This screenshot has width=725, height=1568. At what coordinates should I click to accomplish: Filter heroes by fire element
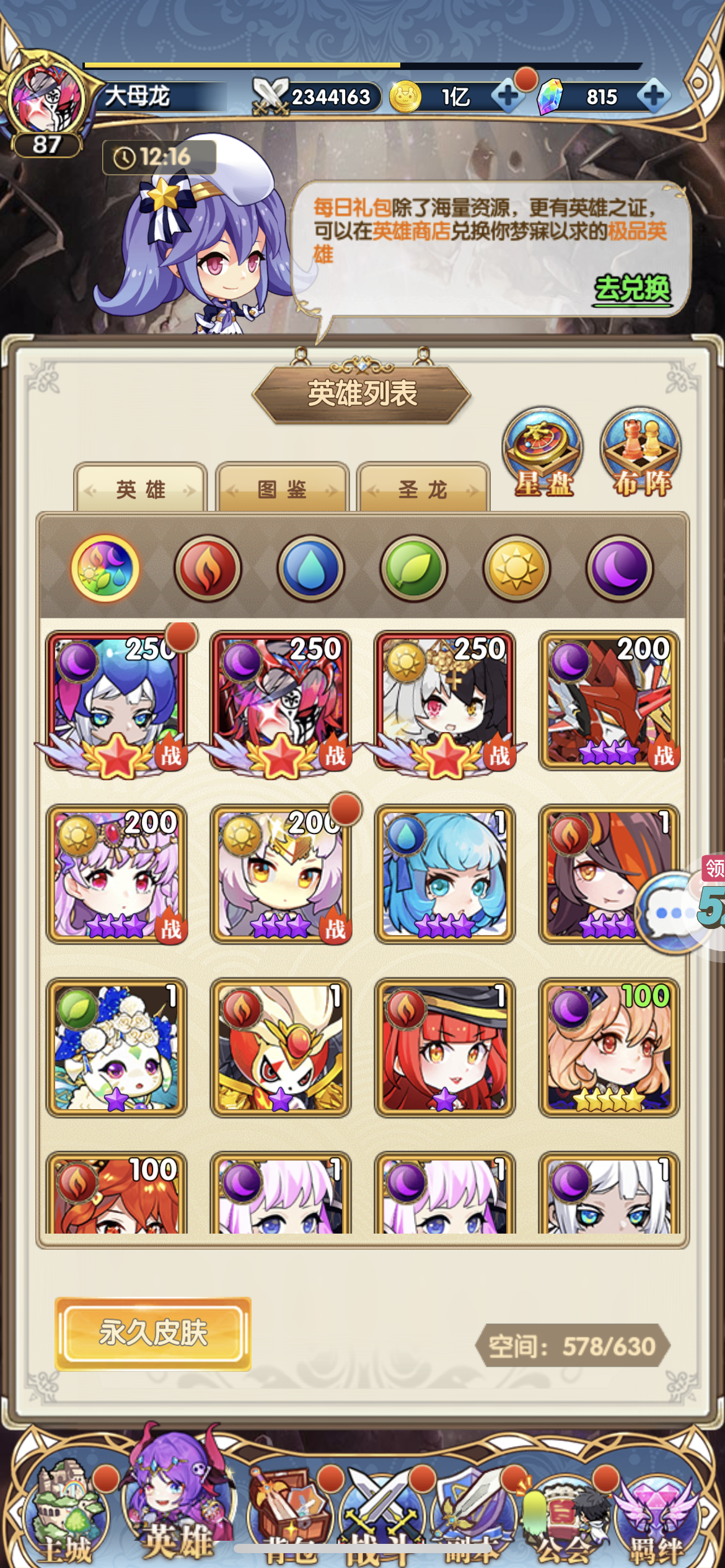(x=208, y=568)
